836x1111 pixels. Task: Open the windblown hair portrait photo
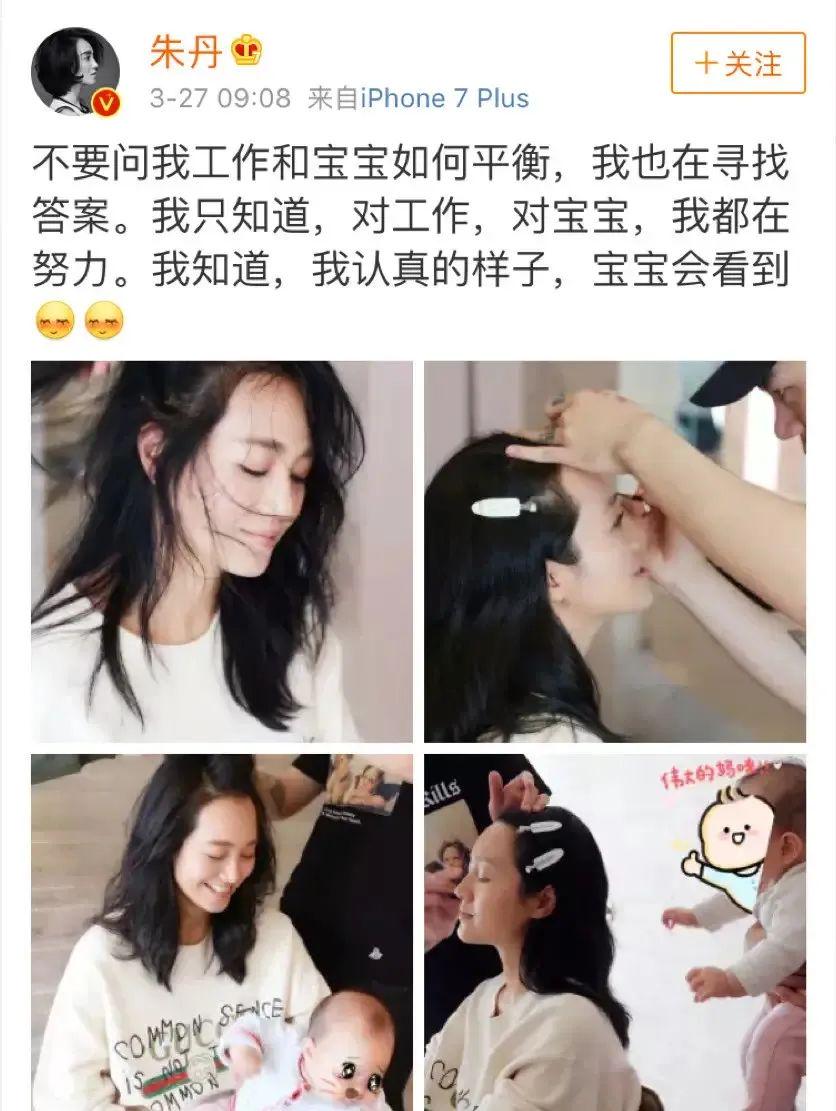point(222,551)
